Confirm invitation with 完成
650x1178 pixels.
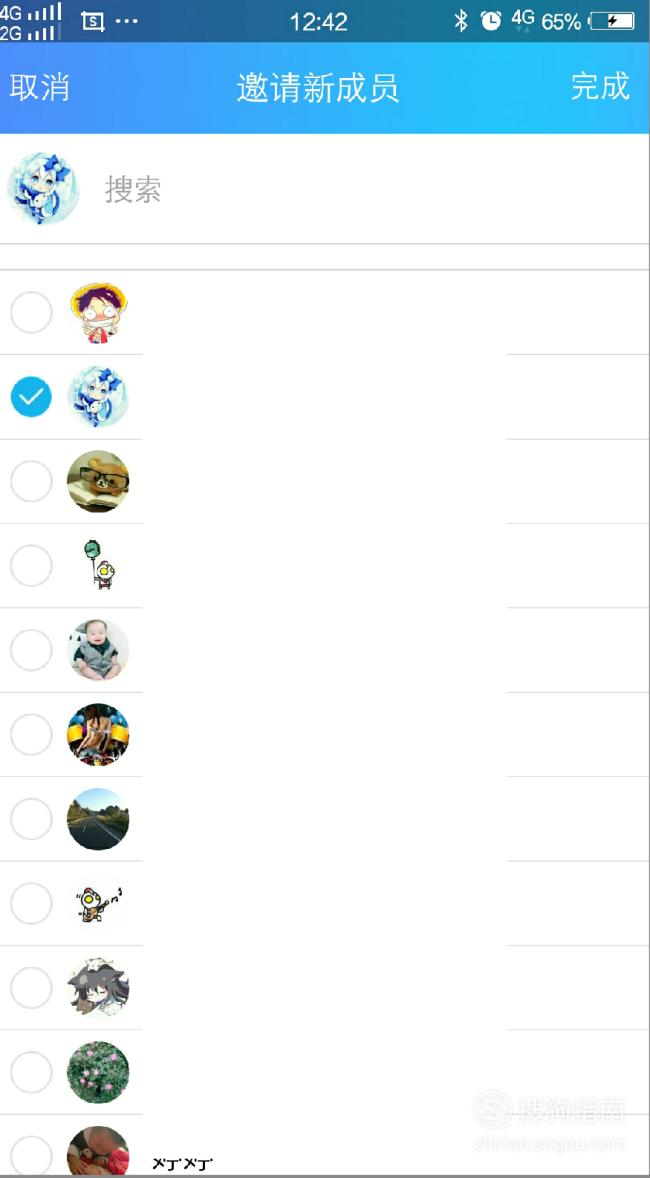tap(600, 86)
